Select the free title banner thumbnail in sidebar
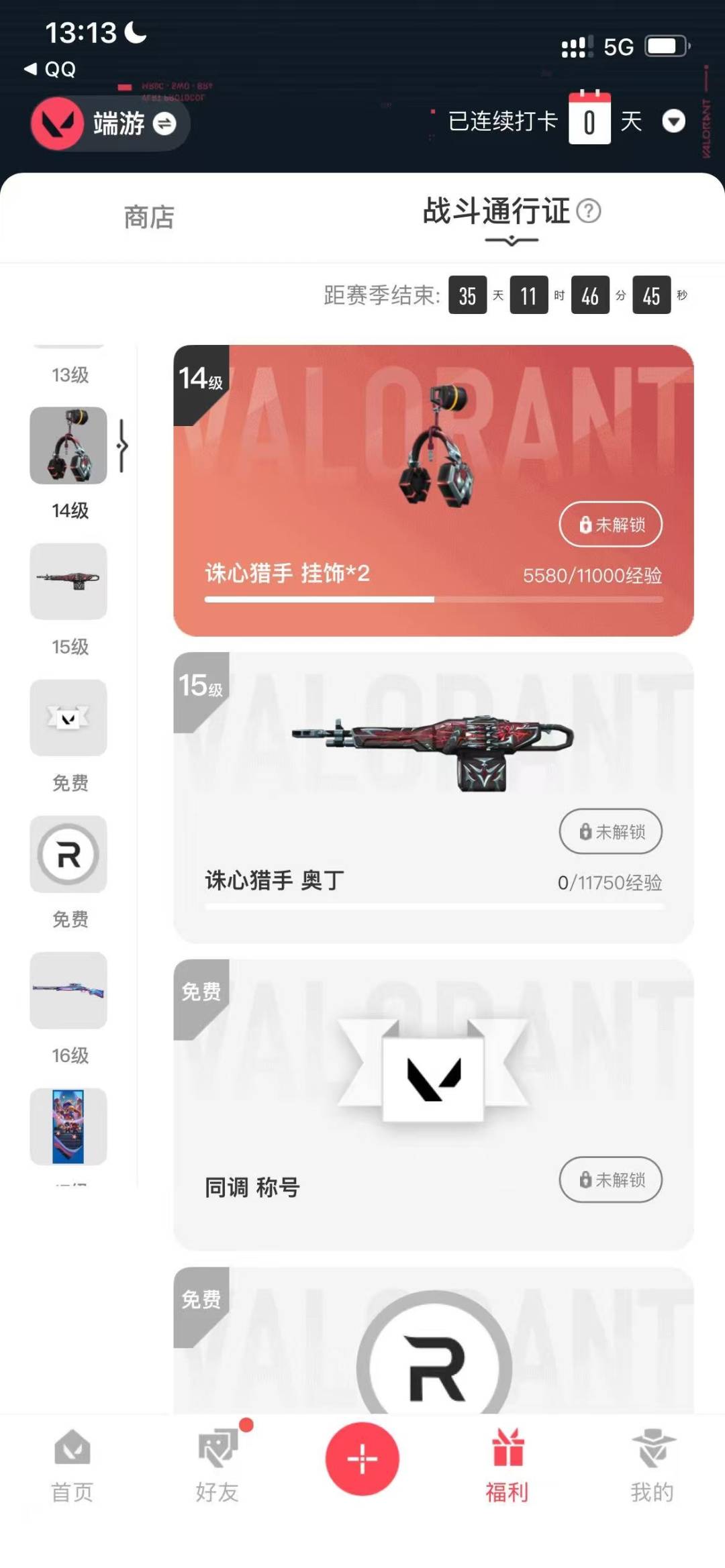This screenshot has height=1568, width=725. click(68, 718)
